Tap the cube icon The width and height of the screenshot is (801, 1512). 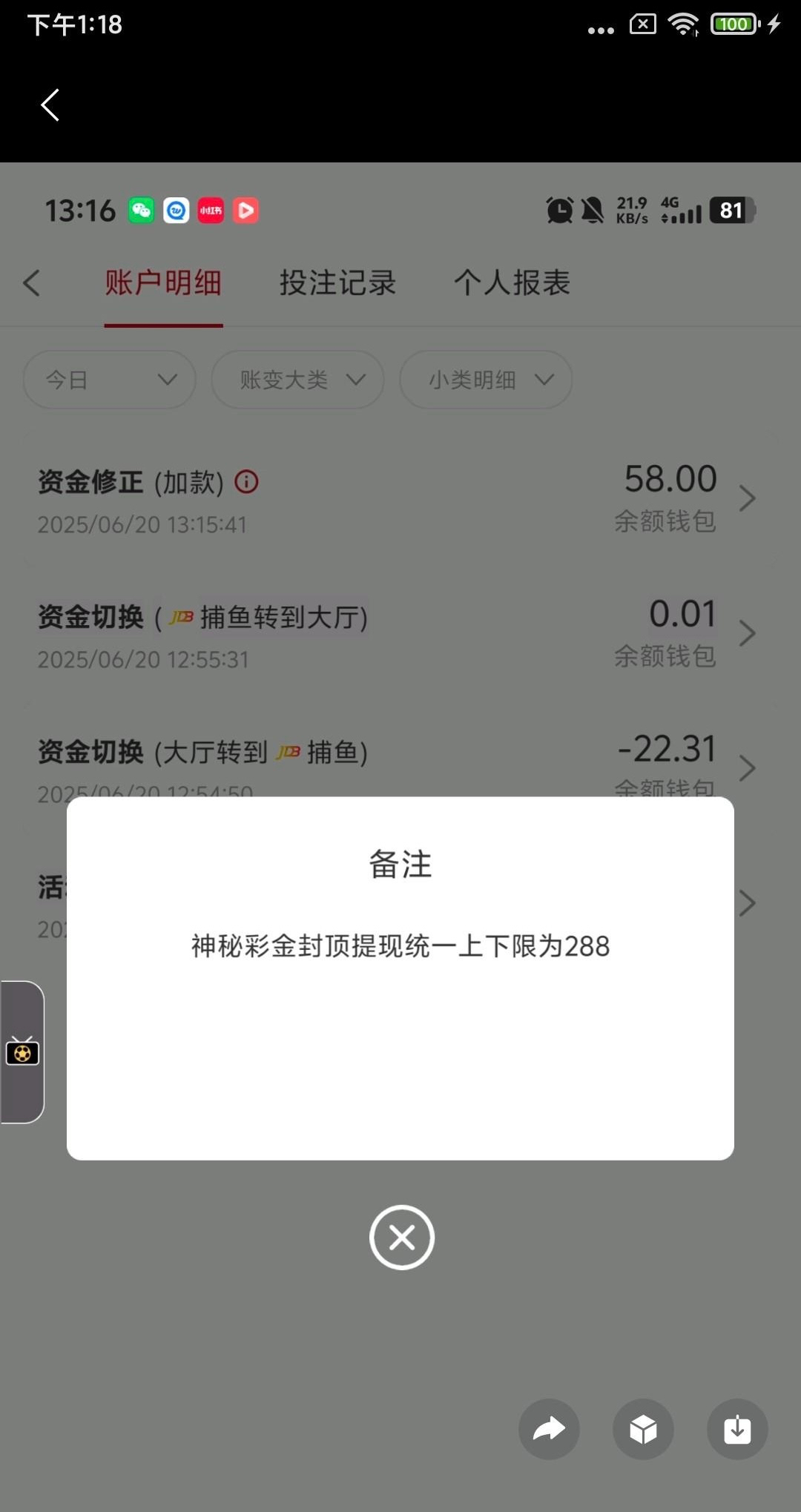[x=643, y=1428]
